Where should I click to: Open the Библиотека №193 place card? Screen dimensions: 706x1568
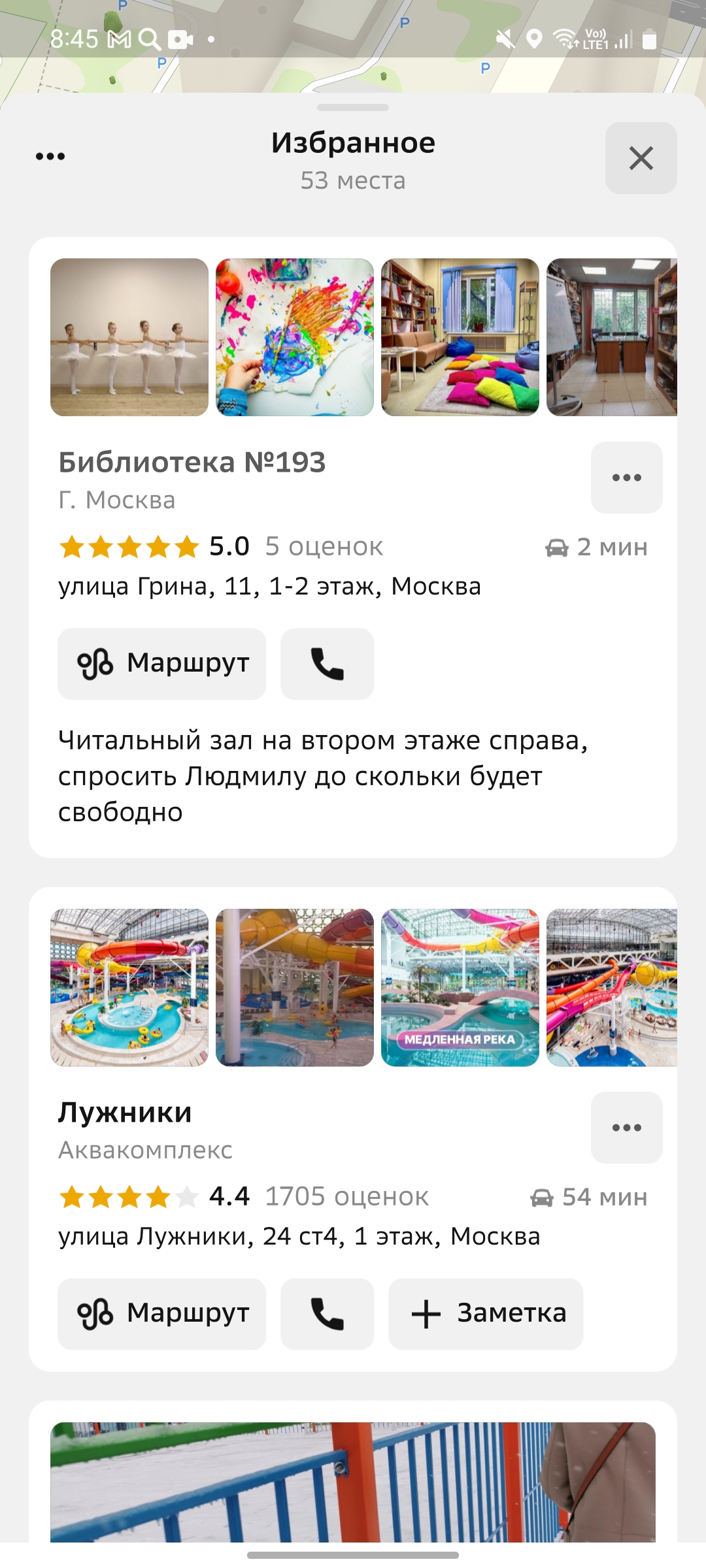click(x=192, y=463)
